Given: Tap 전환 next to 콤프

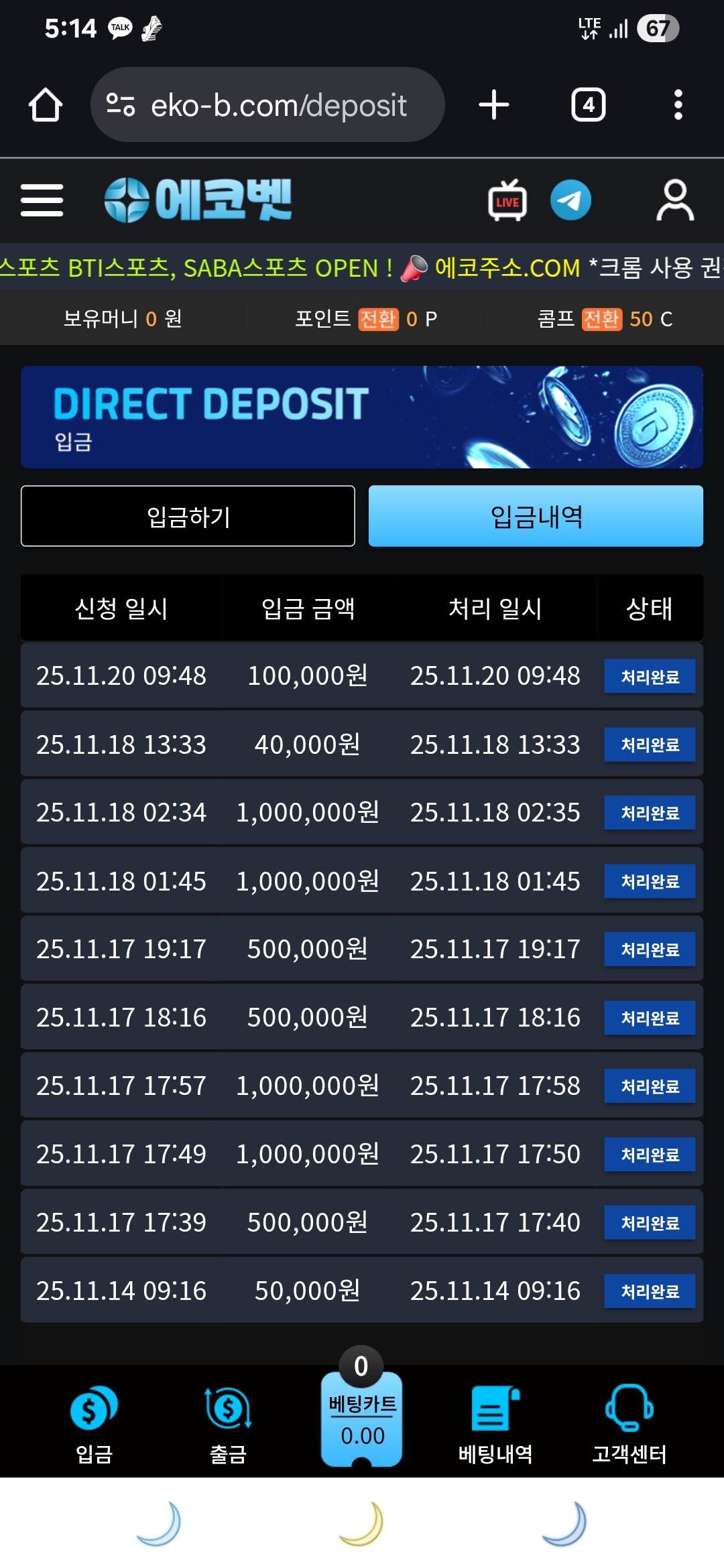Looking at the screenshot, I should (601, 319).
